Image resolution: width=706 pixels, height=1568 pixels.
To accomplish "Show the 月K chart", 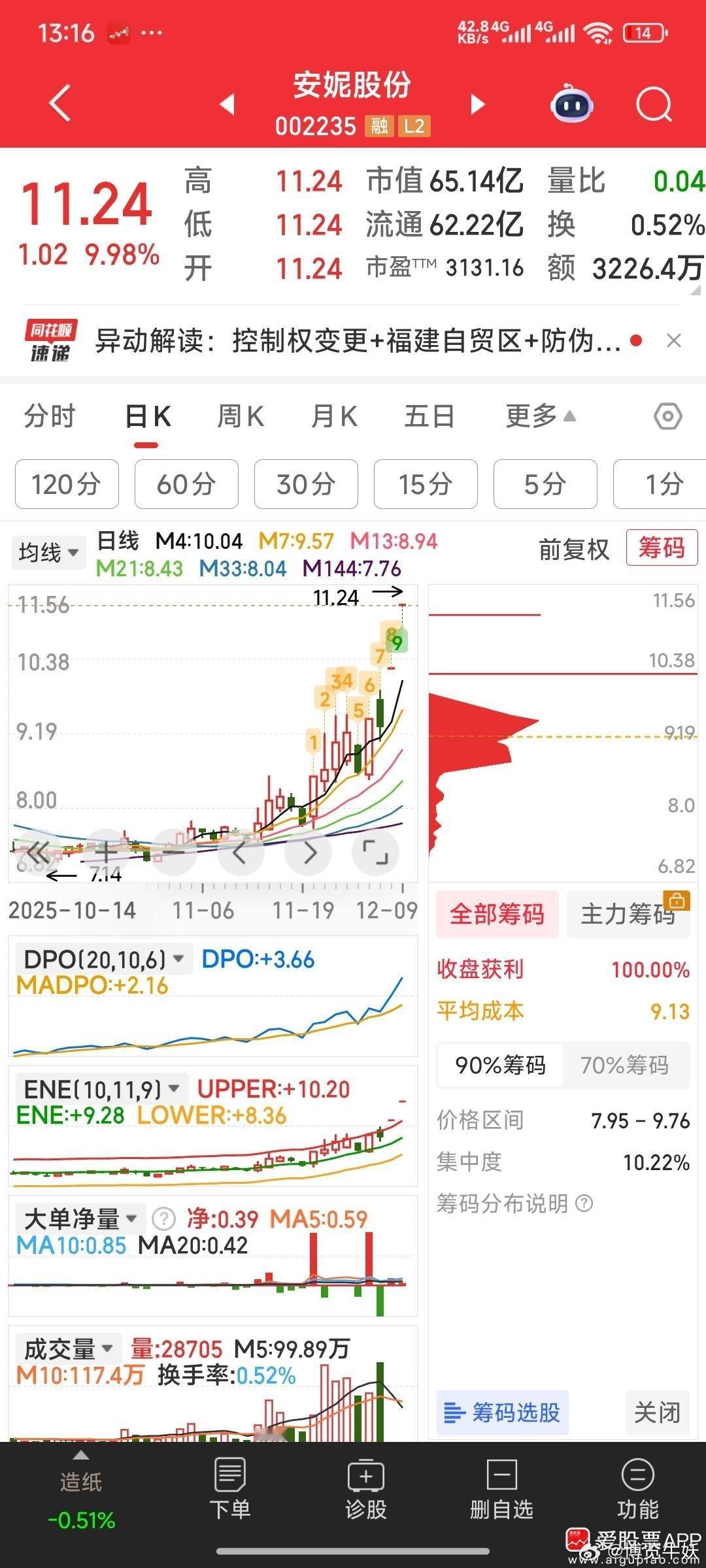I will click(x=334, y=416).
